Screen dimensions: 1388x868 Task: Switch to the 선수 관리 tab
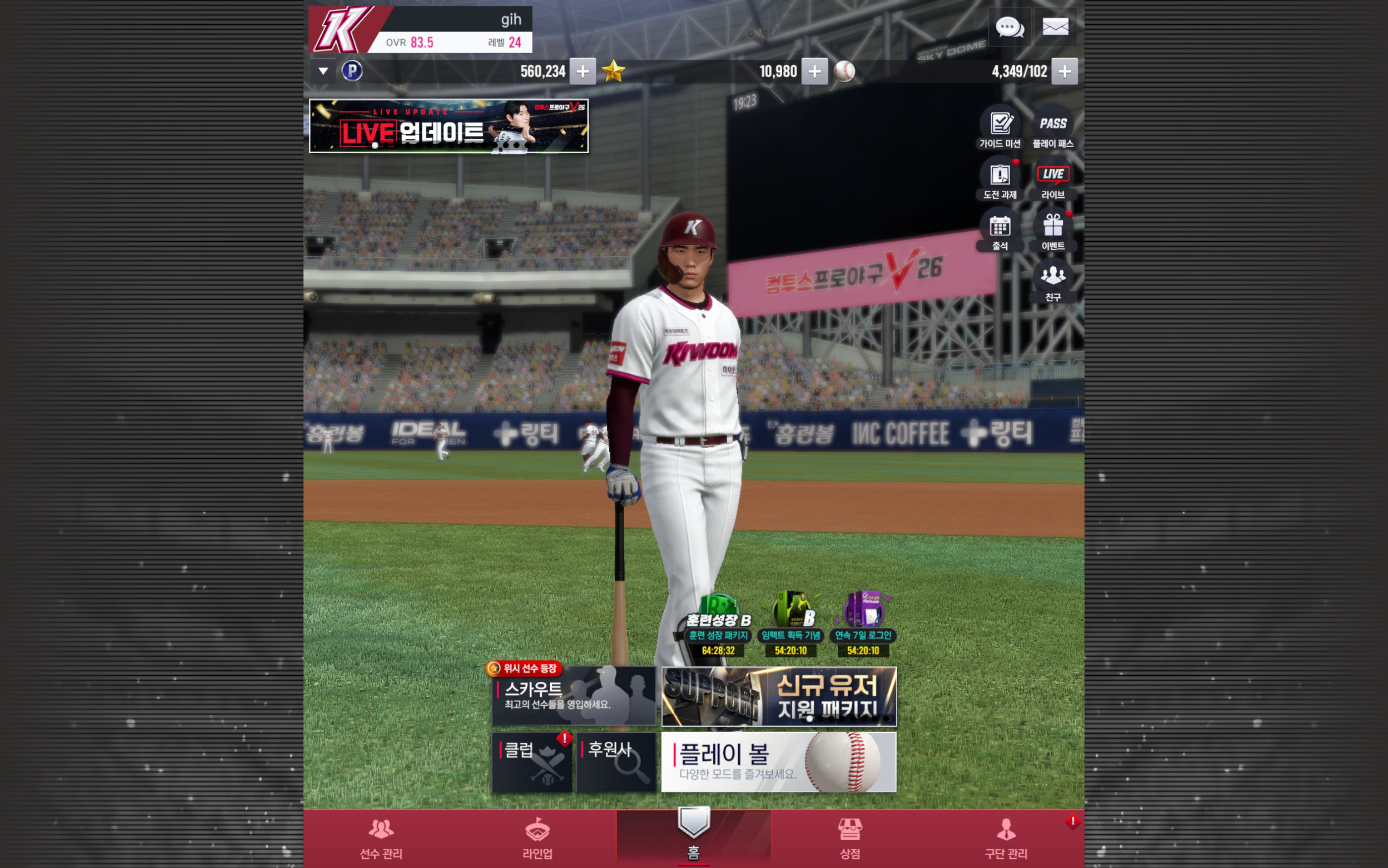pos(381,839)
